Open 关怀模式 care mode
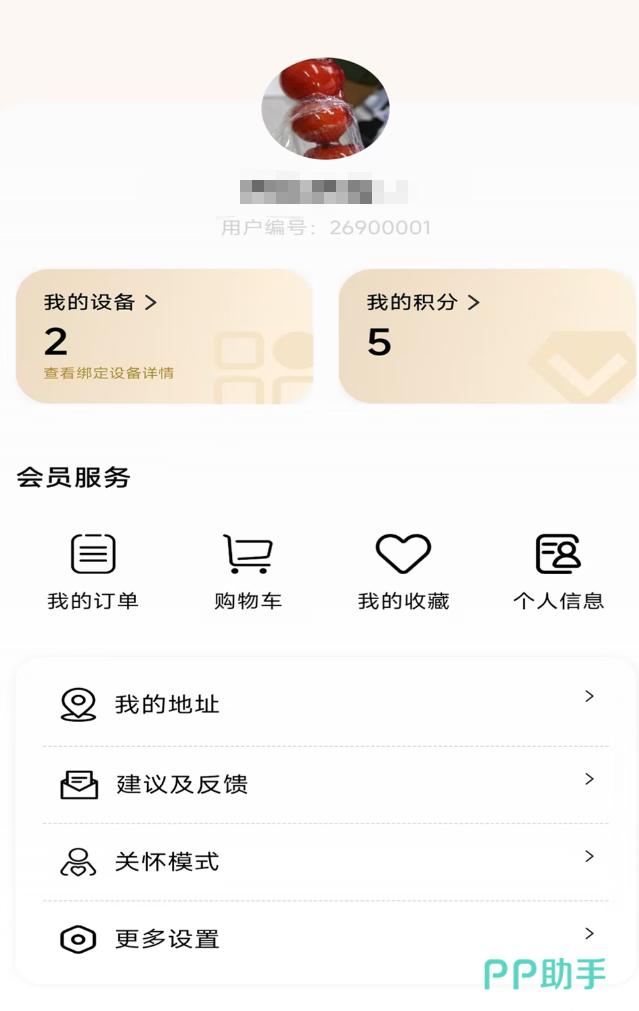This screenshot has height=1011, width=639. (325, 861)
